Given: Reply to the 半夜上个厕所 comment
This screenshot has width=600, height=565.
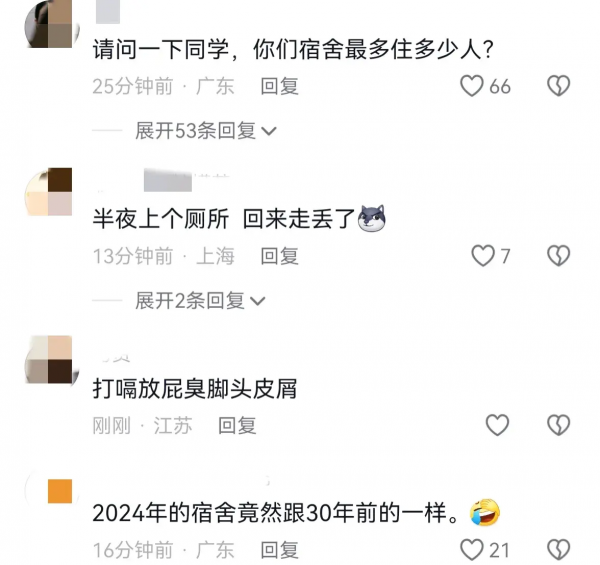Looking at the screenshot, I should pyautogui.click(x=280, y=257).
